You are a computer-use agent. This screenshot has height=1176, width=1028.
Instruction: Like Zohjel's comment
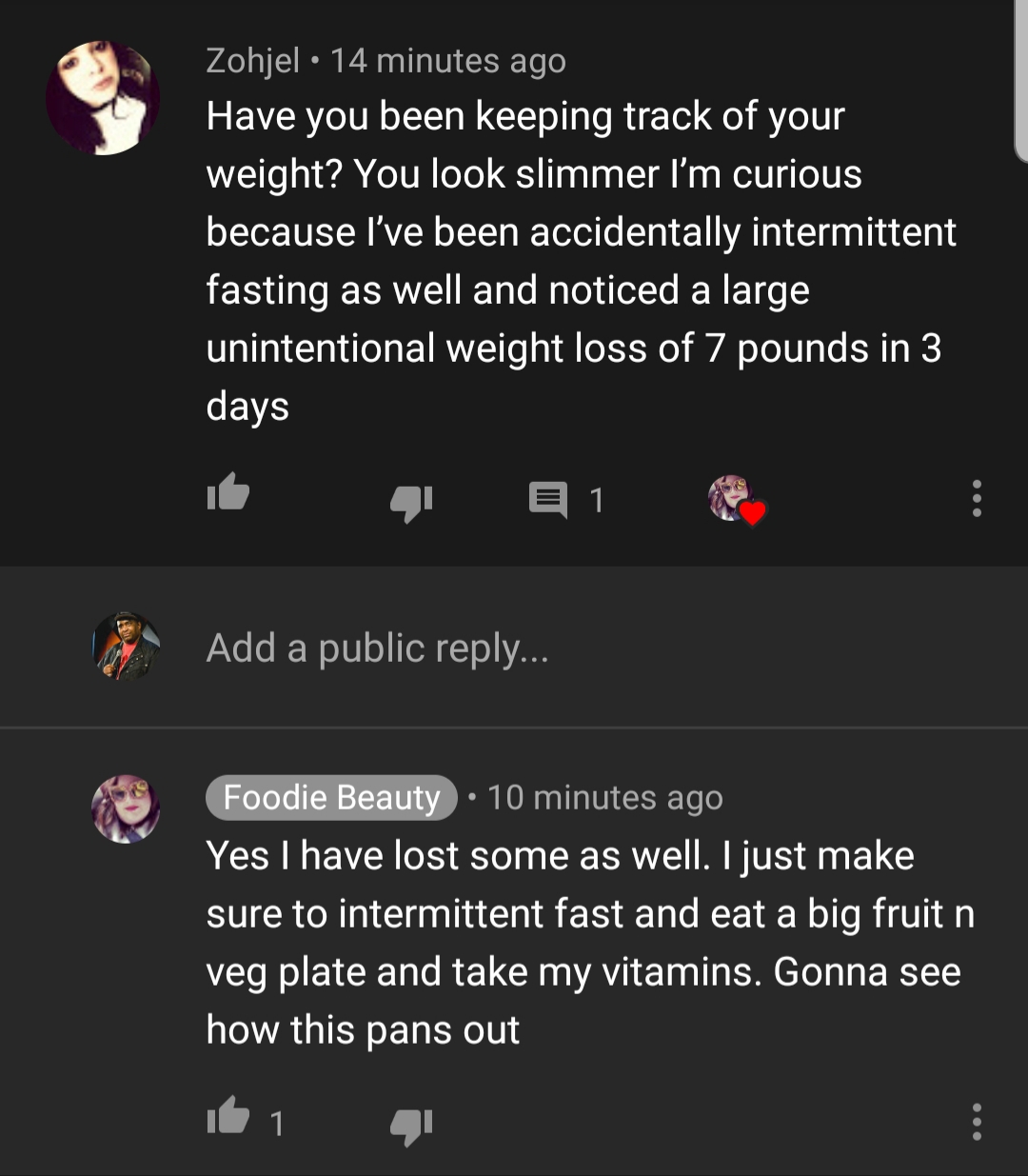pos(227,494)
